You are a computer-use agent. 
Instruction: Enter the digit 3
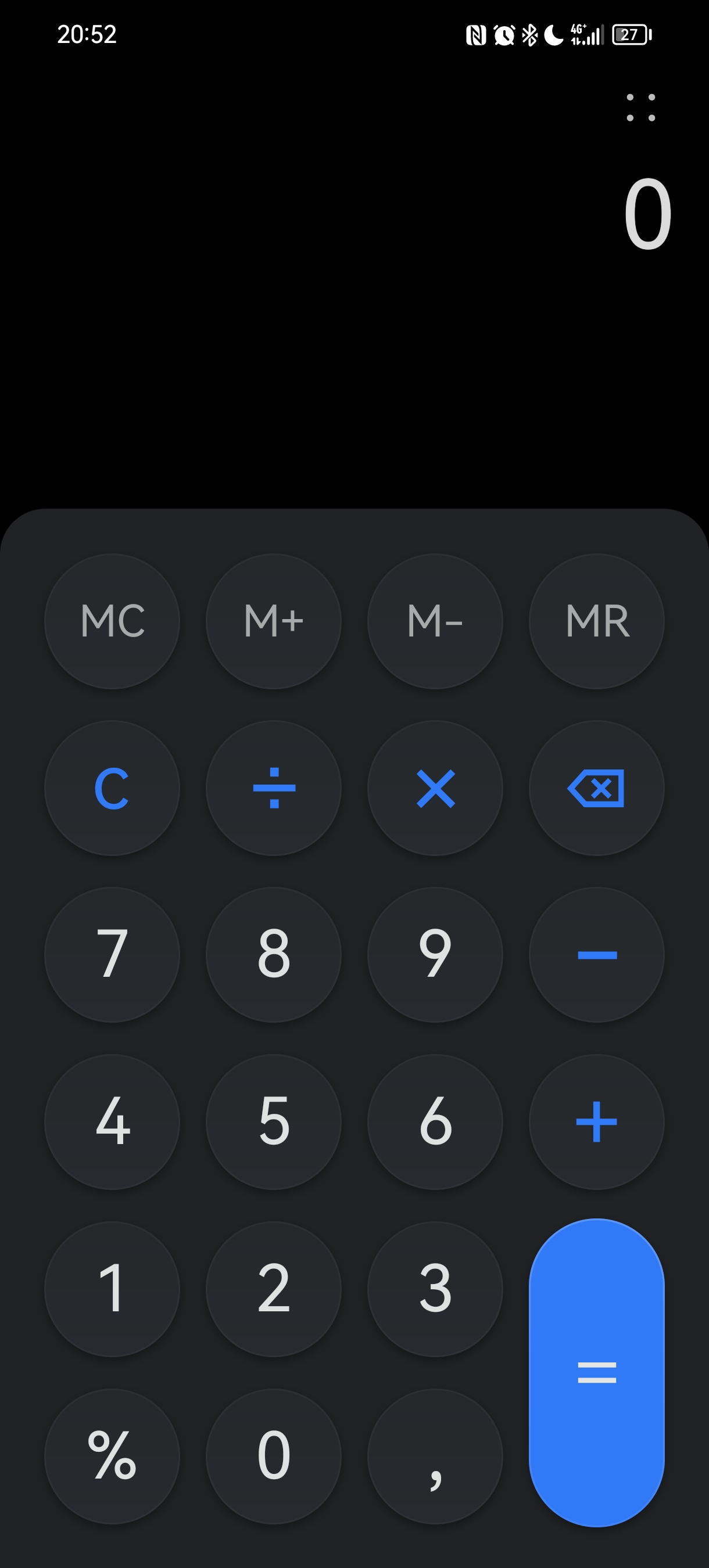pyautogui.click(x=435, y=1289)
